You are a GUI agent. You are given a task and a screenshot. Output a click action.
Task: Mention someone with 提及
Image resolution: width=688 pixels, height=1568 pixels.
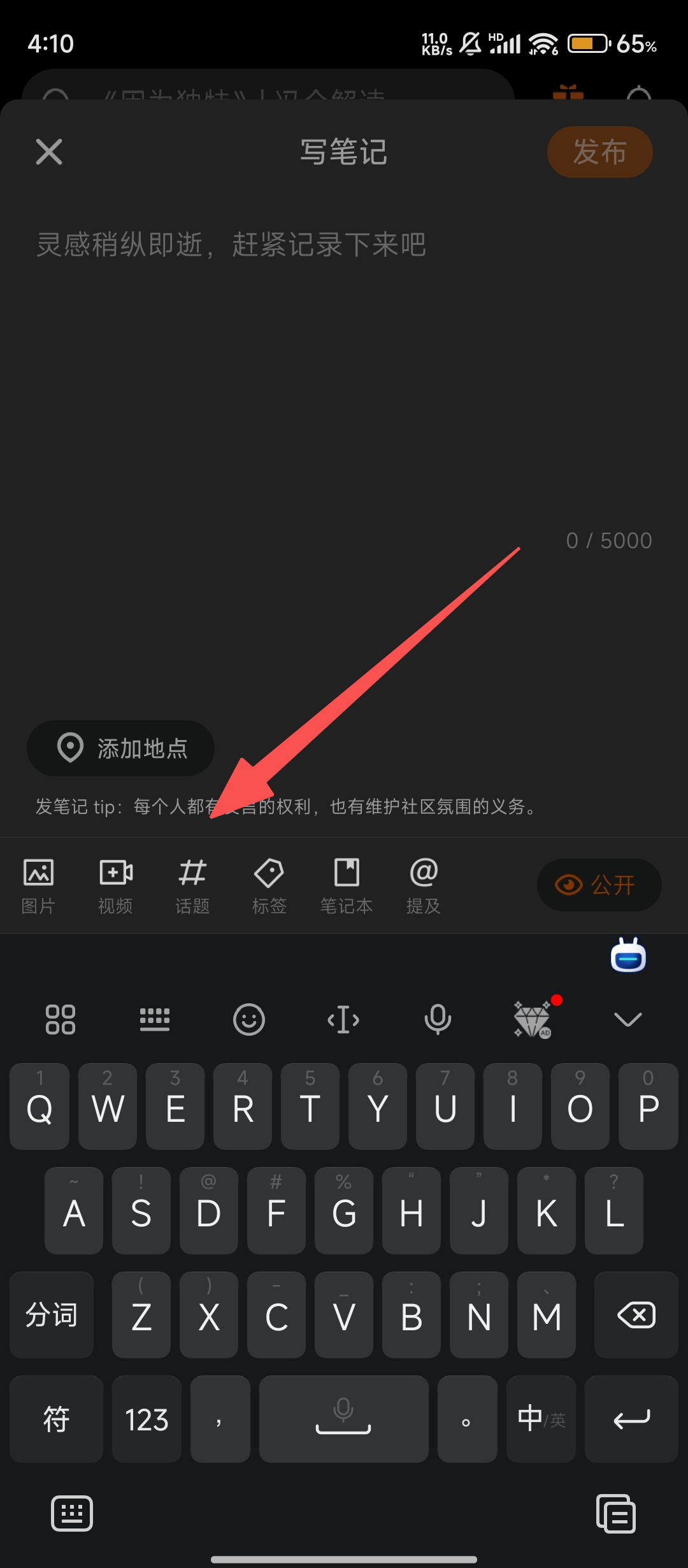pos(424,885)
